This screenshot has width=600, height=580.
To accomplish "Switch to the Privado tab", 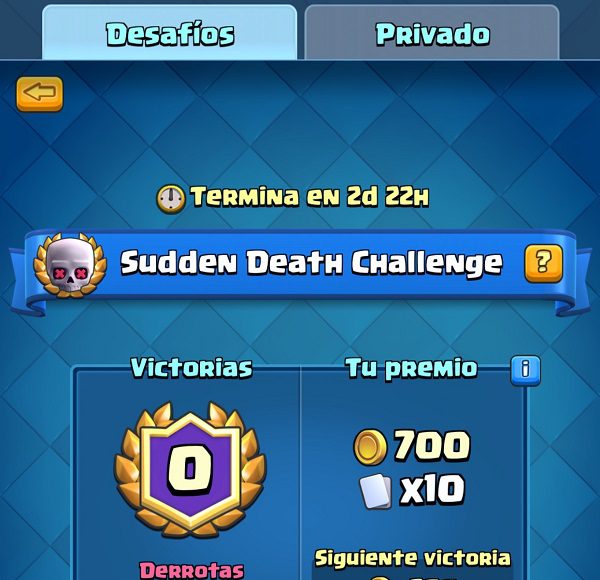I will tap(432, 34).
